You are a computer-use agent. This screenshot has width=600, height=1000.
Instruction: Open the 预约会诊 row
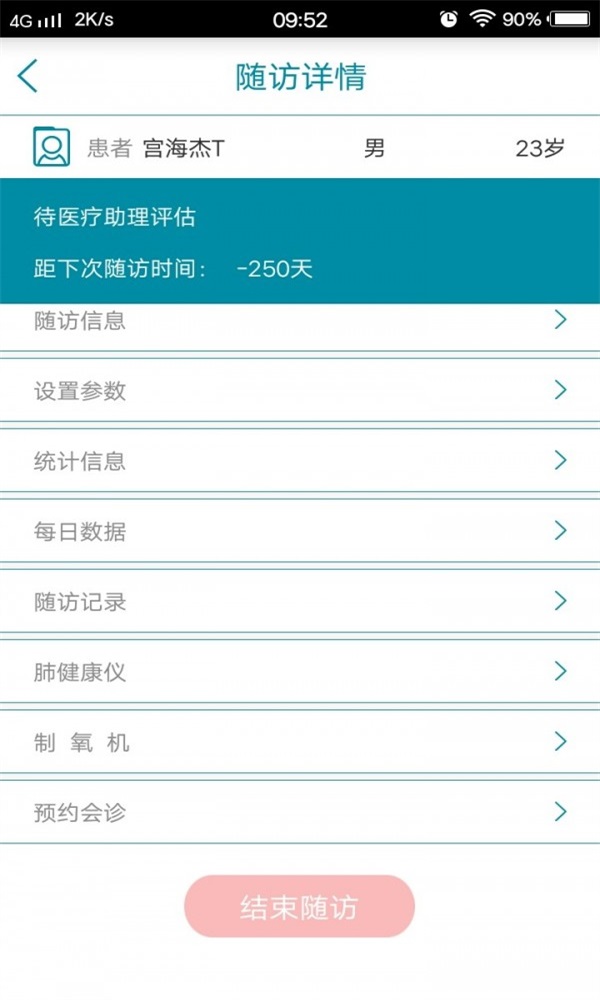coord(300,813)
